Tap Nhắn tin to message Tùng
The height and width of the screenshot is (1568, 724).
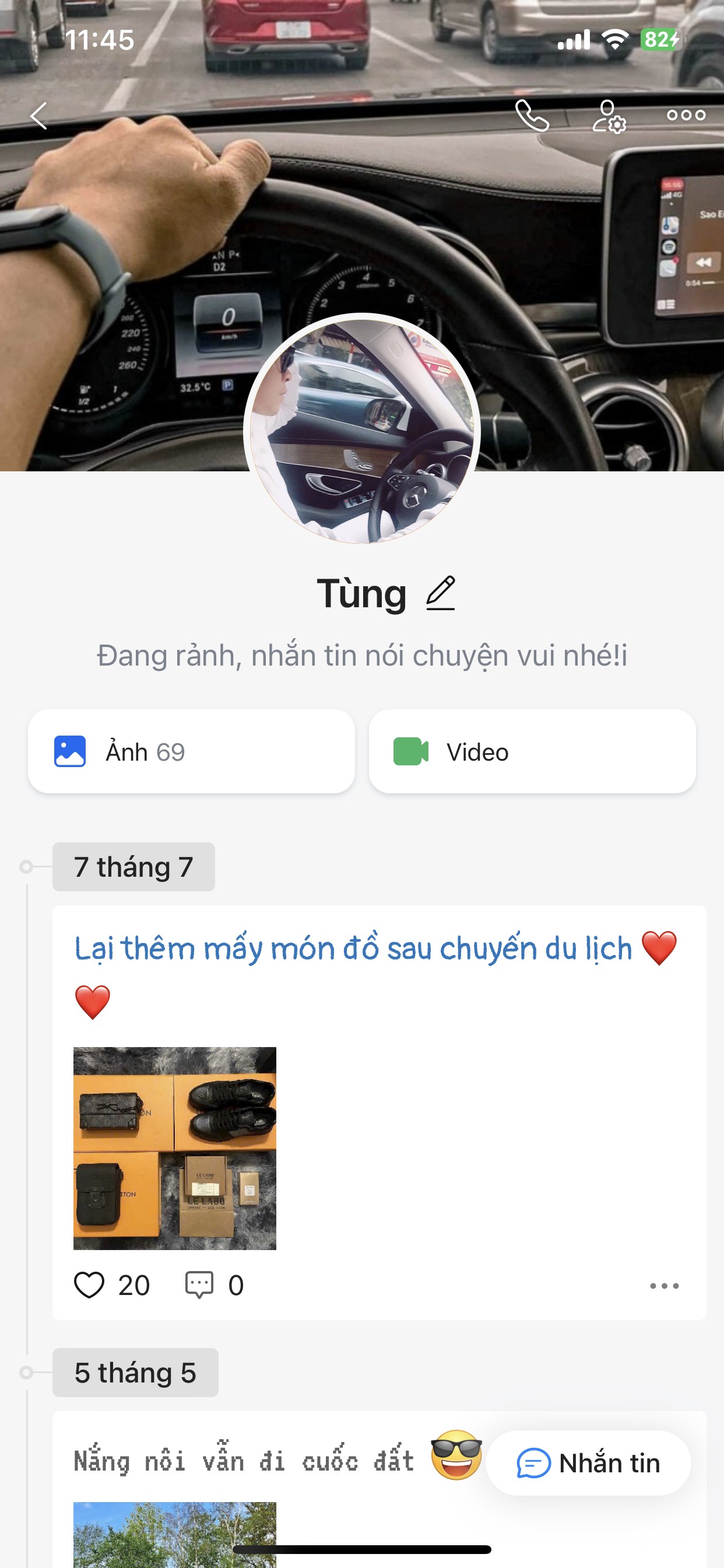pyautogui.click(x=588, y=1462)
